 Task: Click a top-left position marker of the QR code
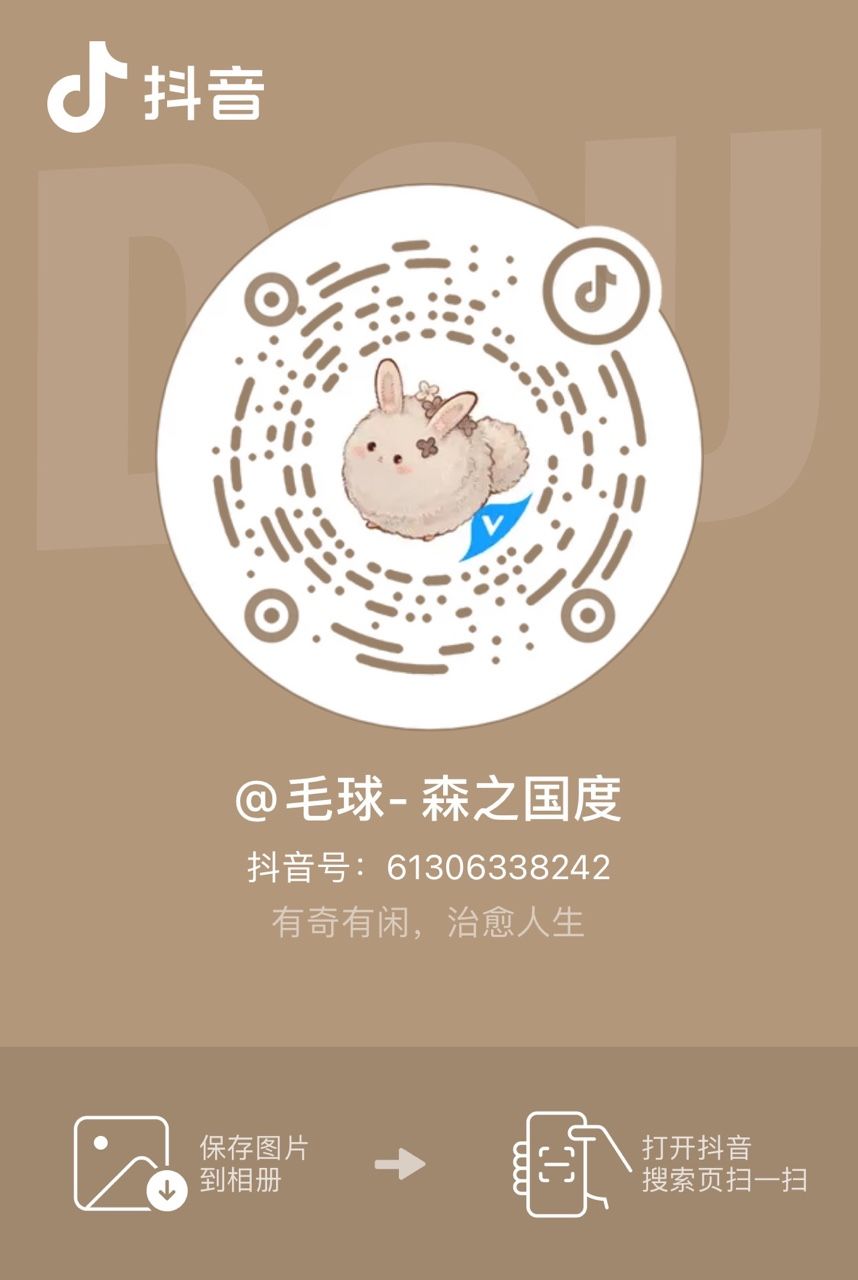[272, 297]
